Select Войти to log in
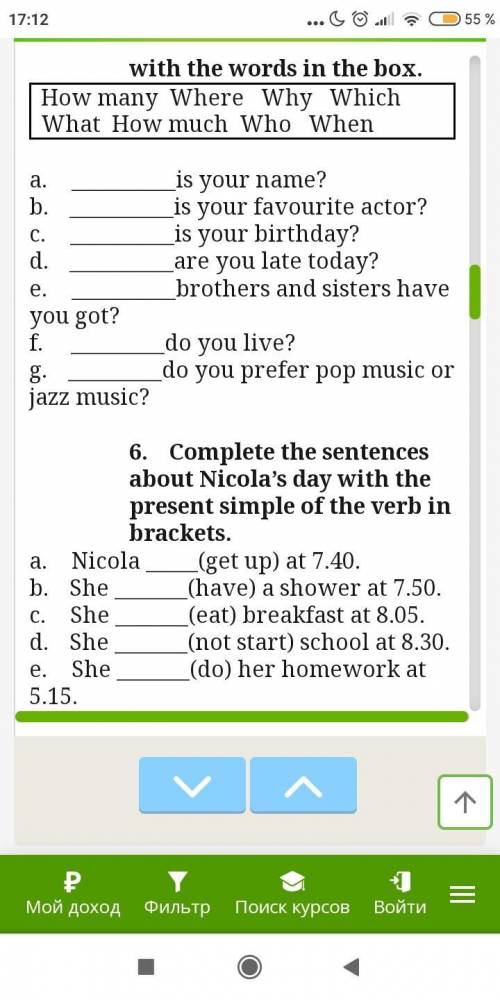500x1000 pixels. pos(400,894)
